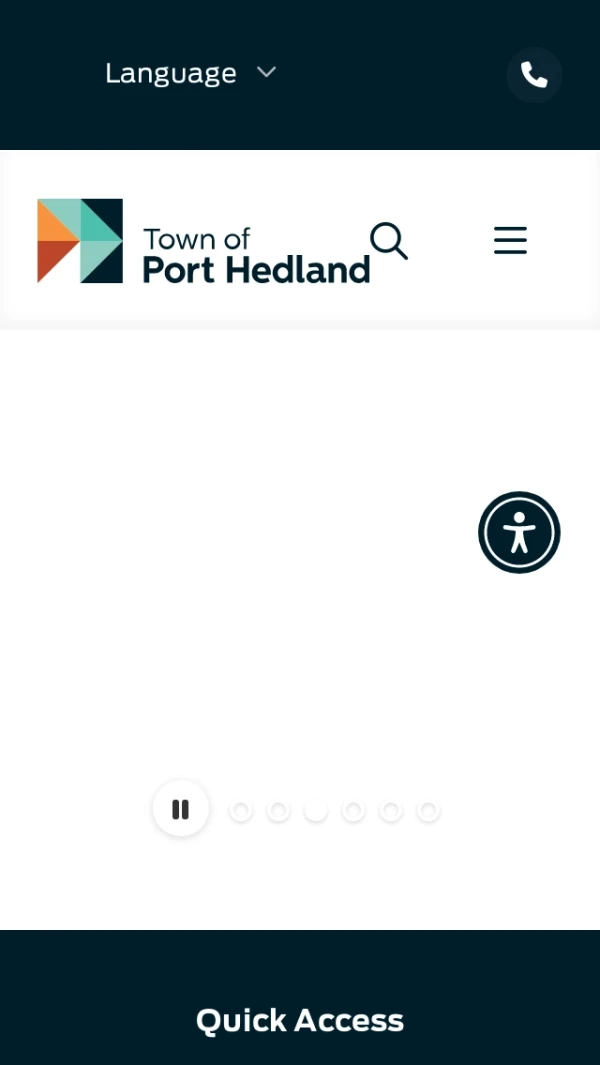The image size is (600, 1065).
Task: Open the Town of Port Hedland homepage logo
Action: pyautogui.click(x=203, y=241)
